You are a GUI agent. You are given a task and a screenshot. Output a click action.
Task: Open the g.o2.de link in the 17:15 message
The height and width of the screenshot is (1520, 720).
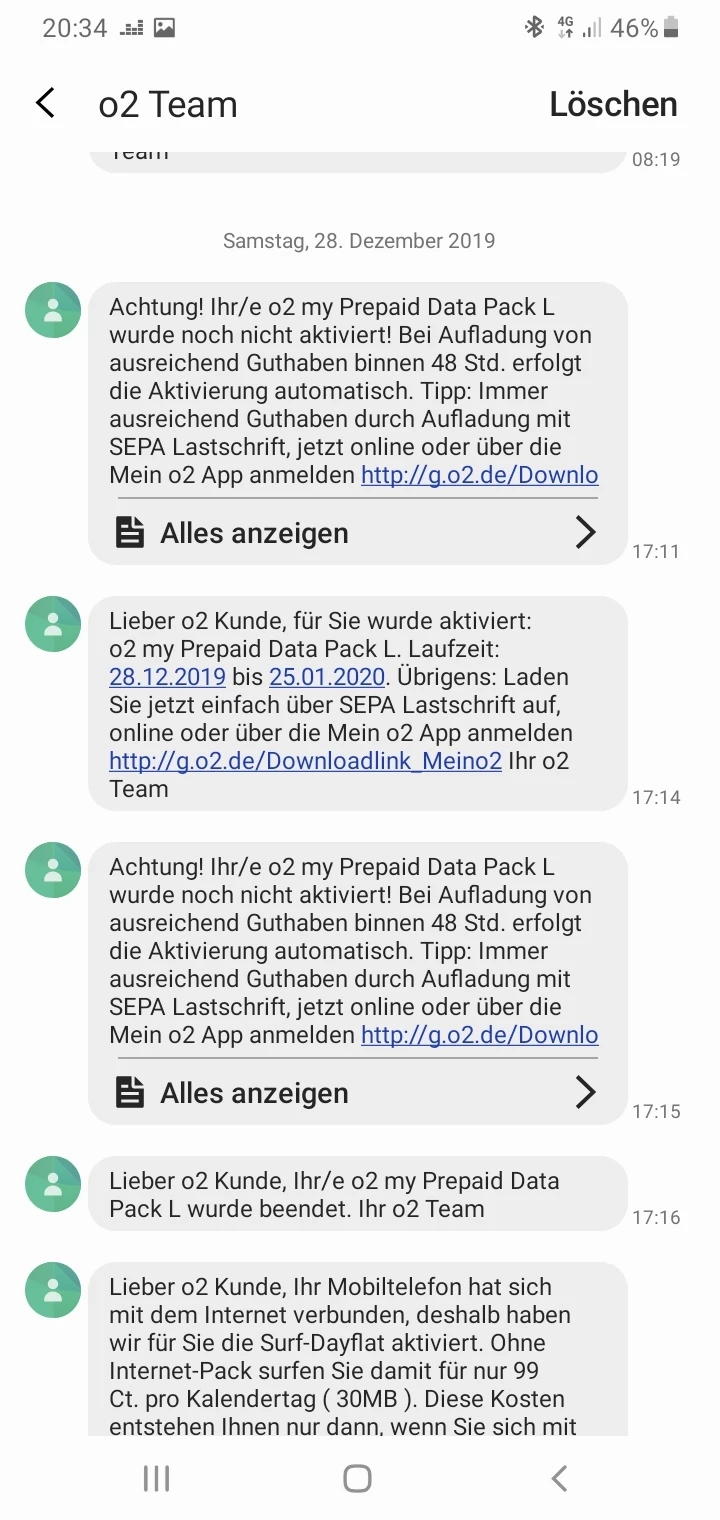click(x=479, y=1035)
